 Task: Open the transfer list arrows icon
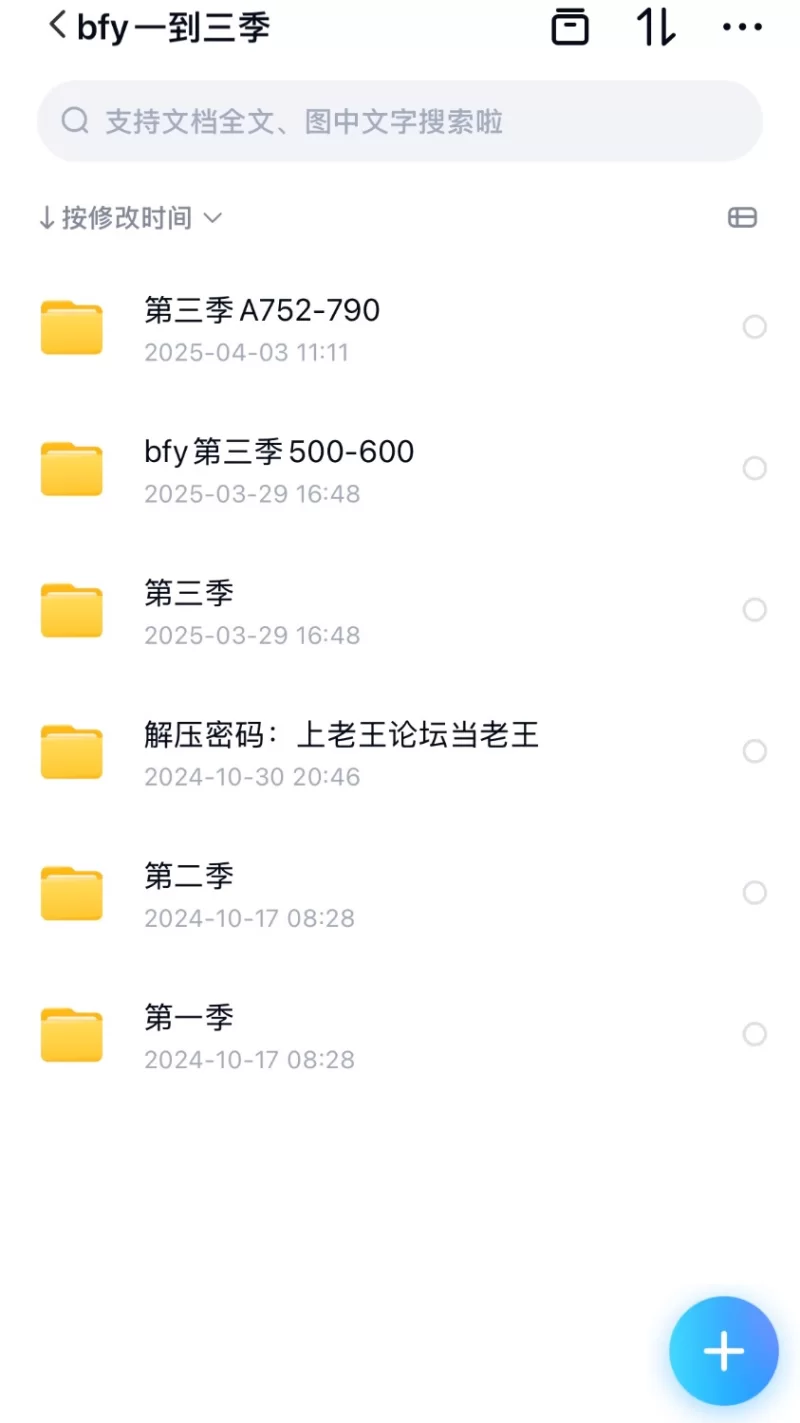click(656, 27)
